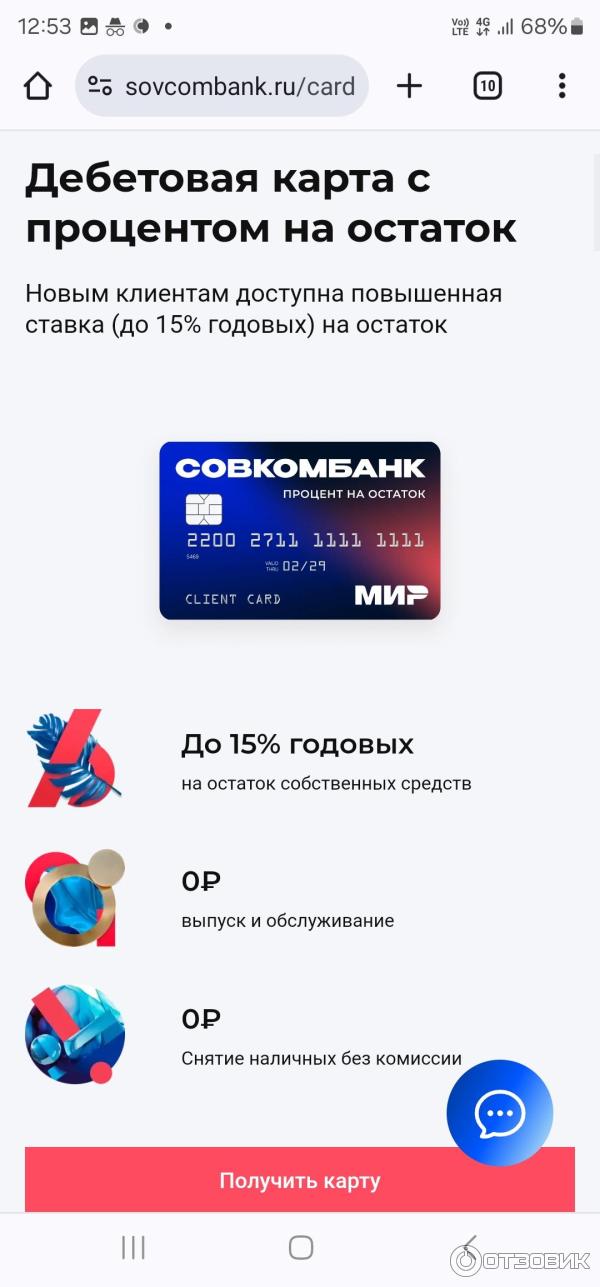Open the browser overflow menu

point(562,87)
